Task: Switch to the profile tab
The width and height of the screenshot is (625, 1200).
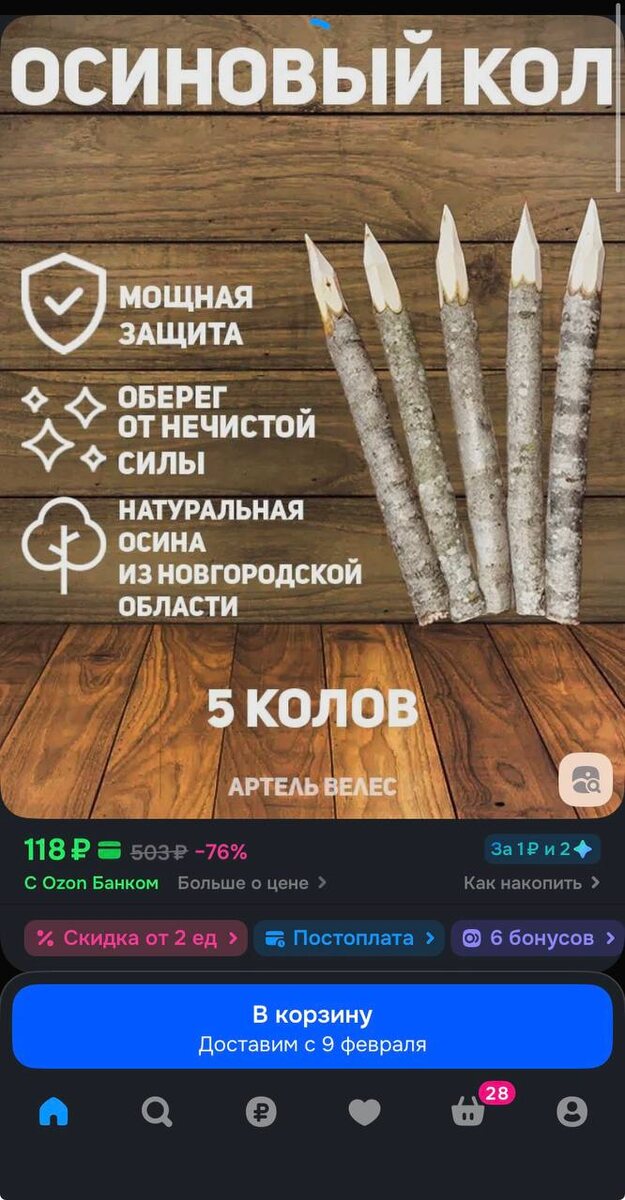Action: click(x=572, y=1111)
